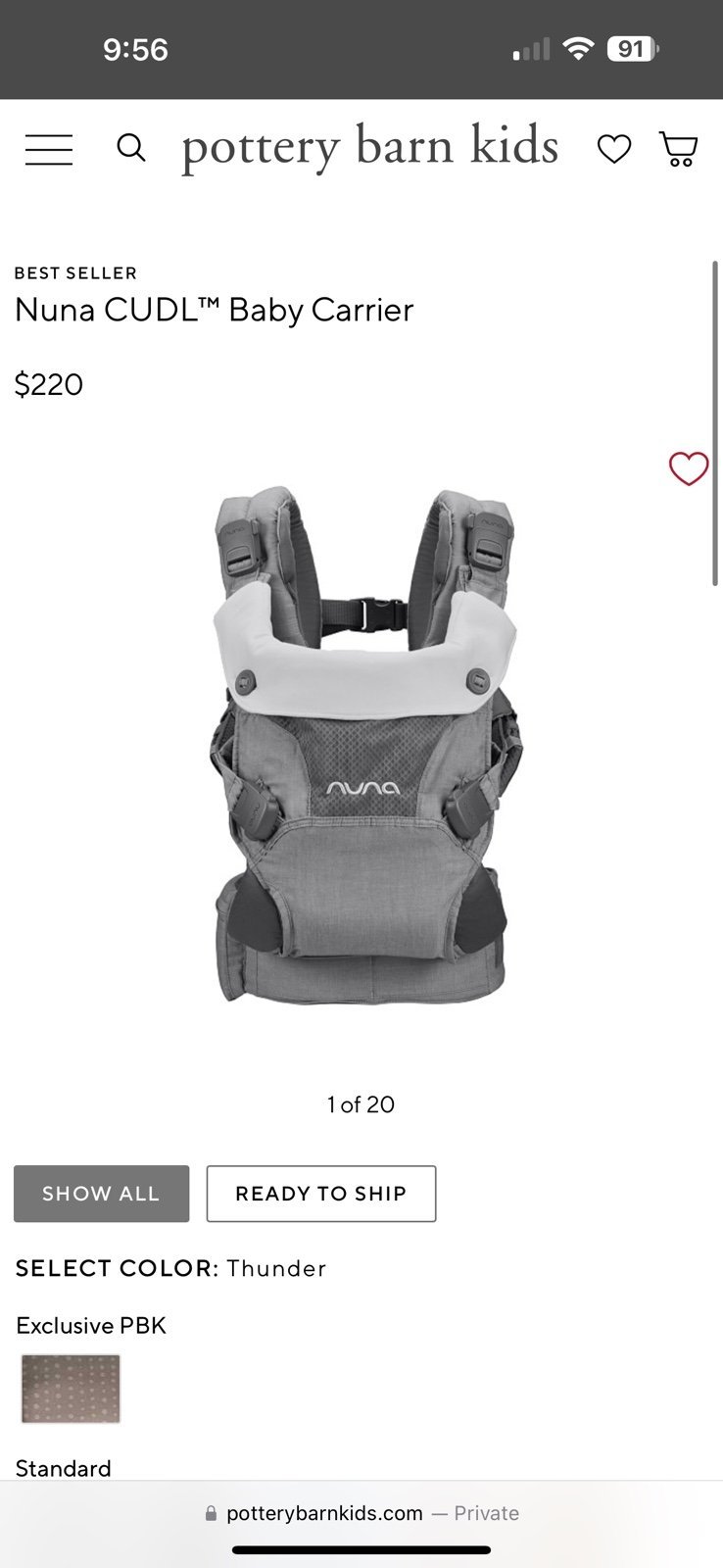Select the Show All filter
Image resolution: width=723 pixels, height=1568 pixels.
tap(101, 1194)
